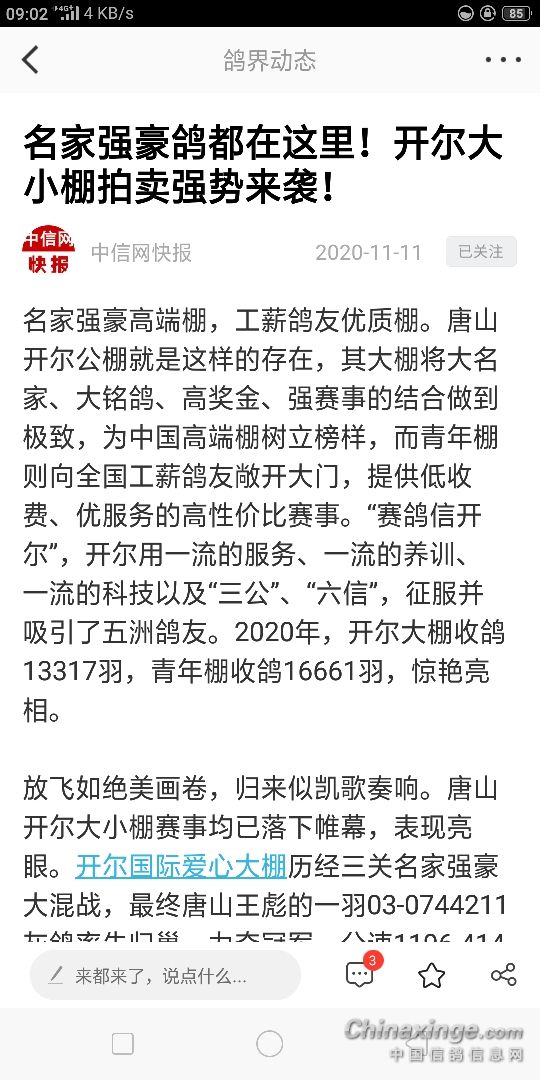Tap the 已关注 follow button

481,251
